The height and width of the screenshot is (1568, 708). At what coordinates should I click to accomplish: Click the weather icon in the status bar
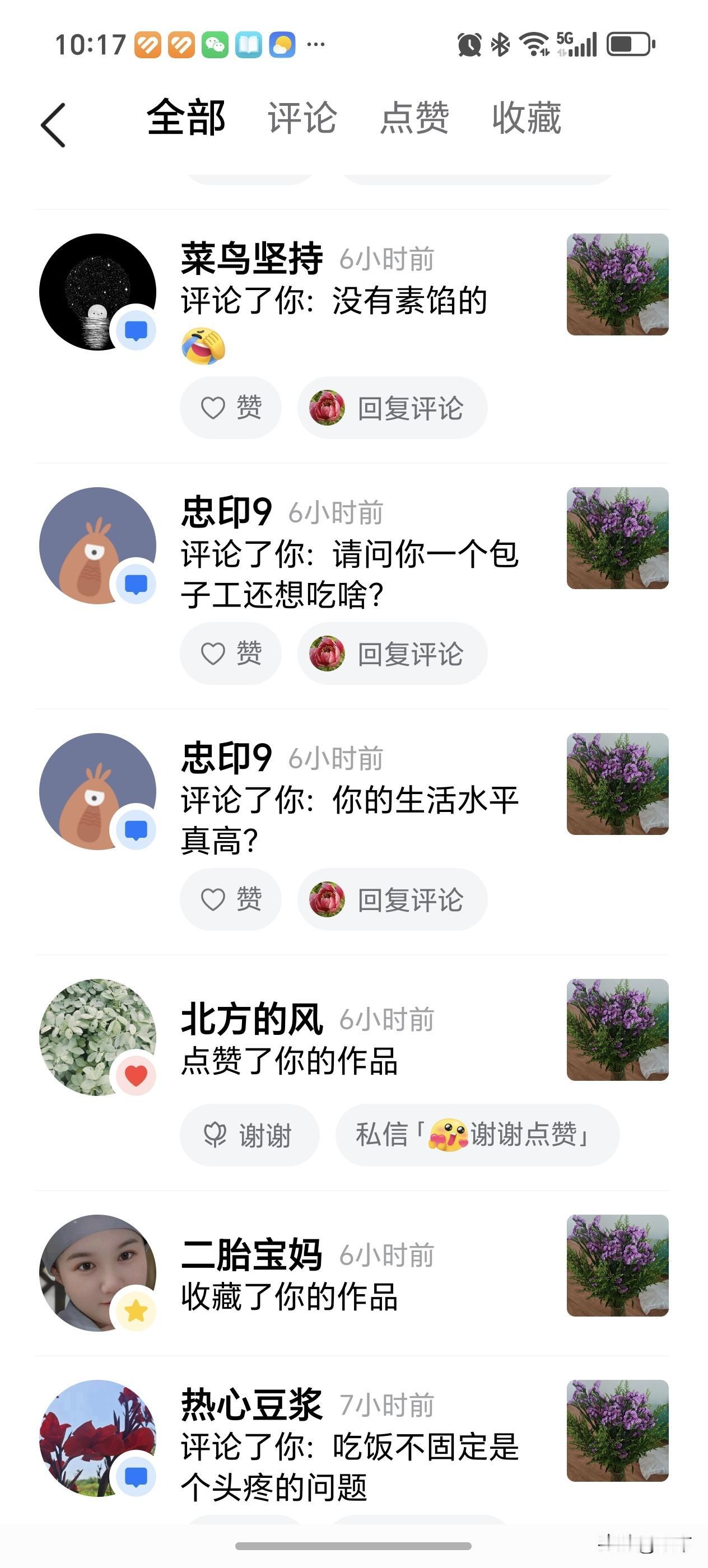click(x=280, y=43)
